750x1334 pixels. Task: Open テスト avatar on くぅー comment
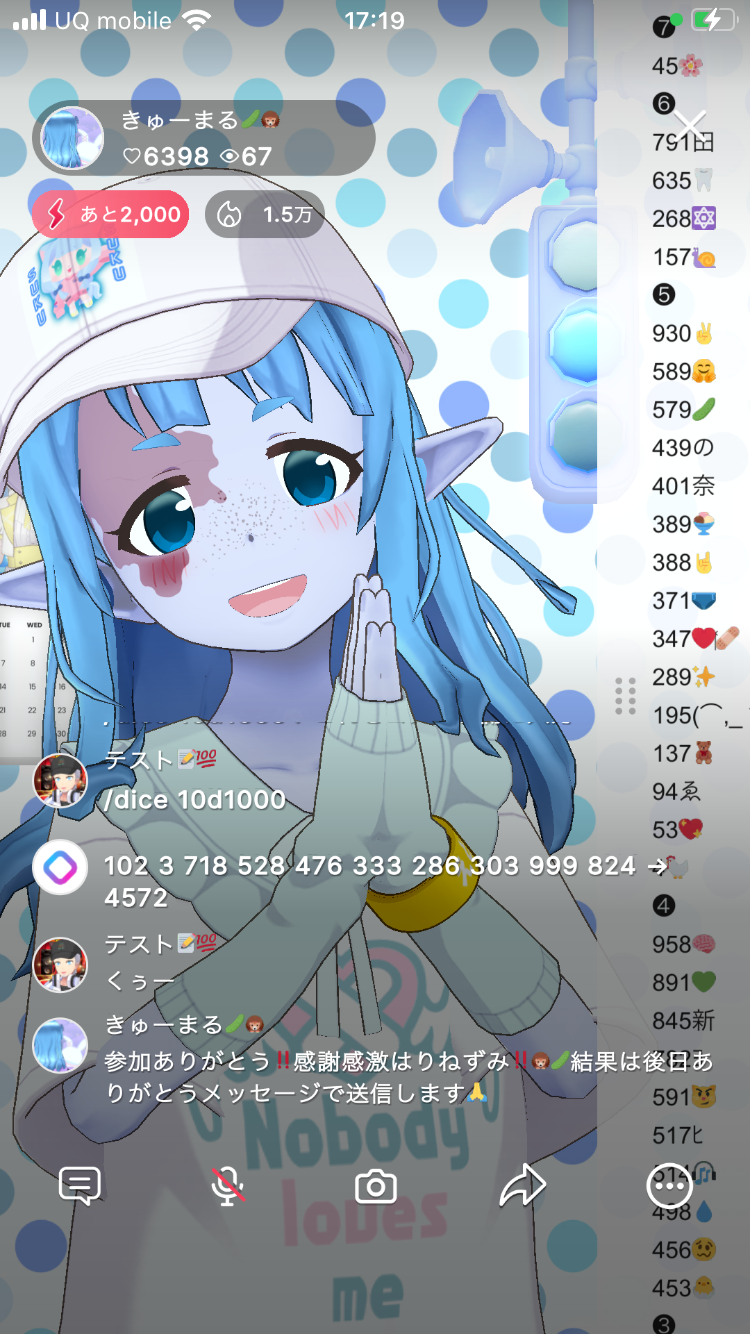coord(60,964)
